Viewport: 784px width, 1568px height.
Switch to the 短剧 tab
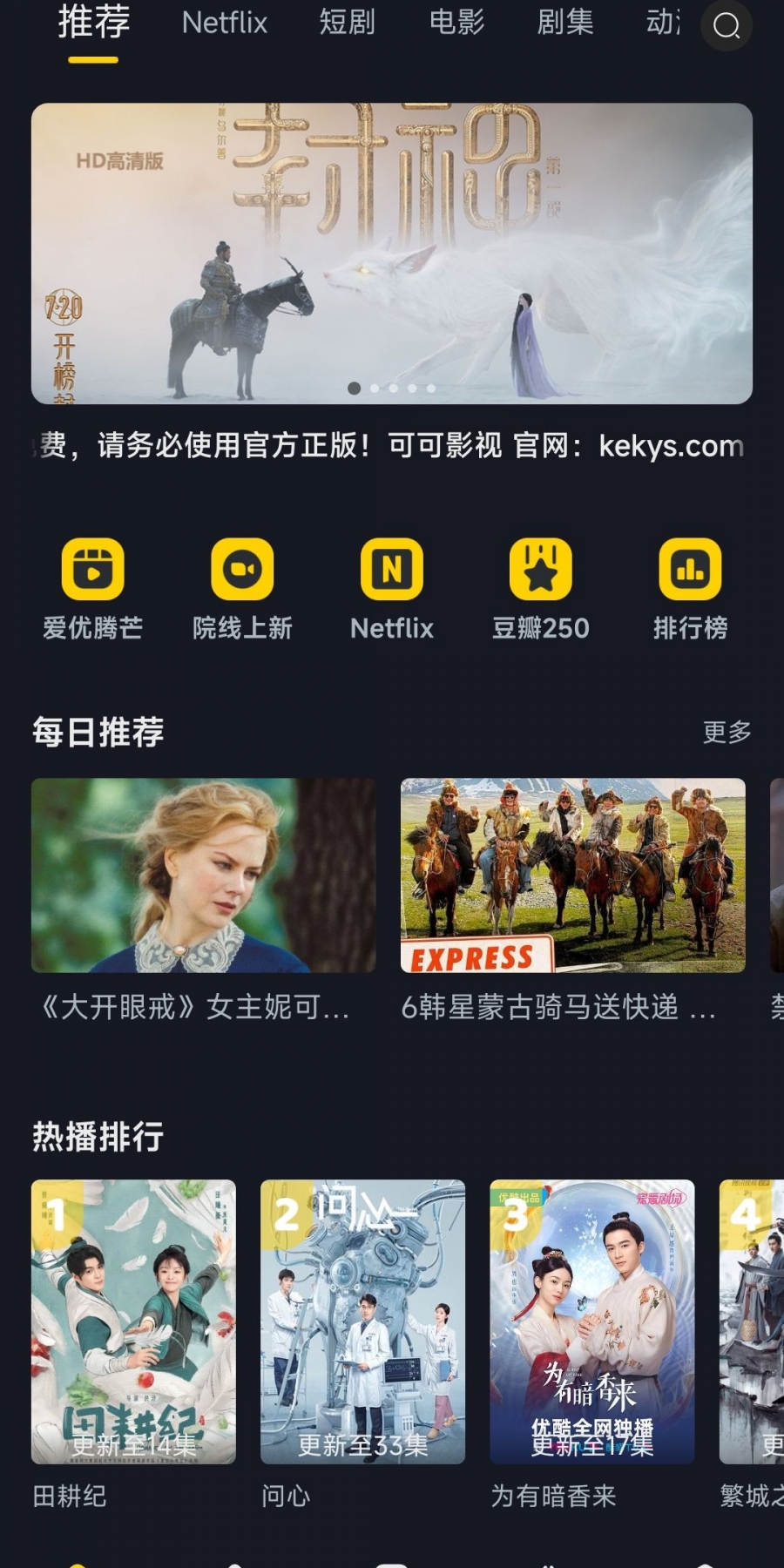[347, 23]
